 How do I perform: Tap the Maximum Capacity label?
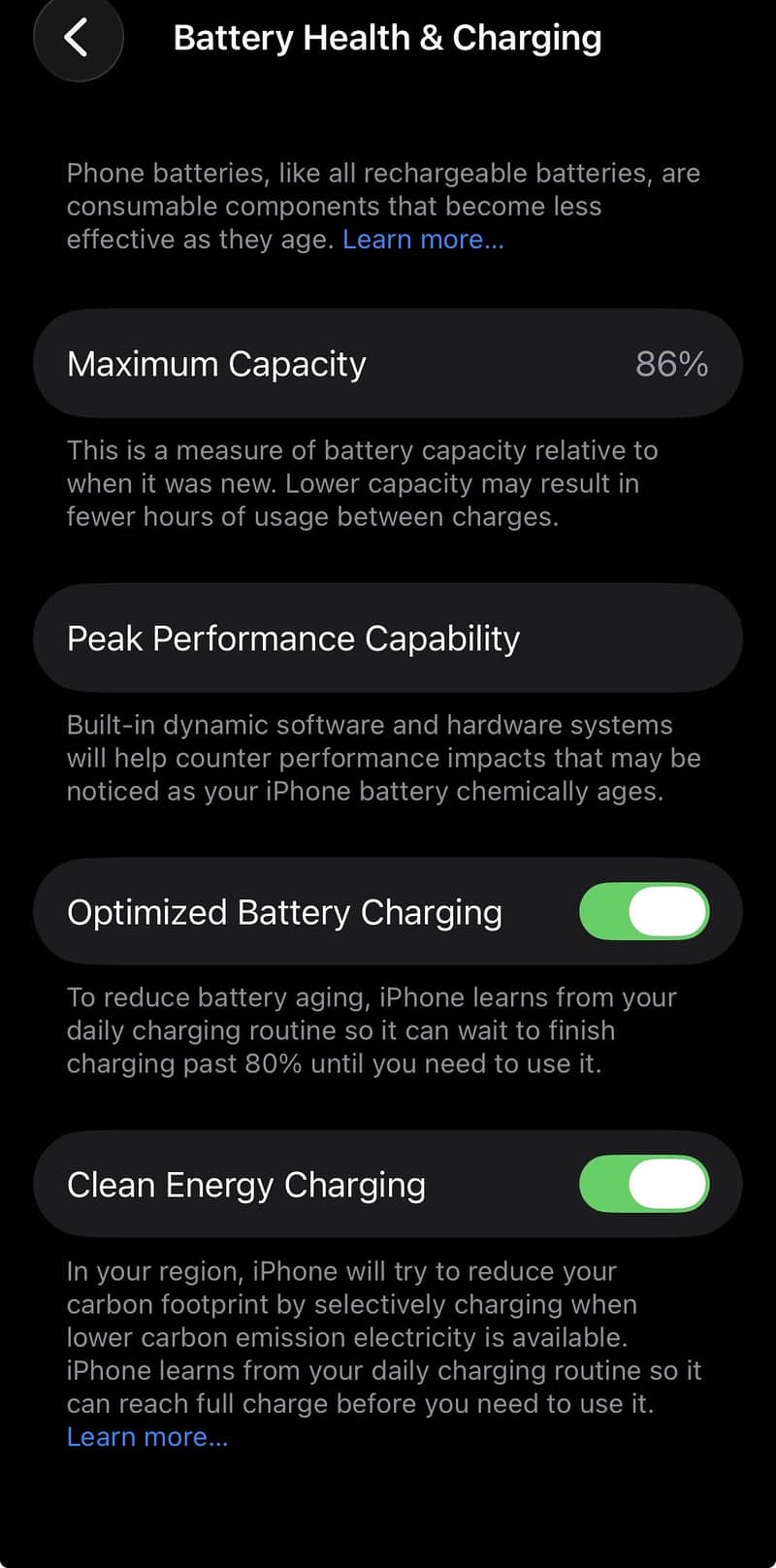coord(215,364)
